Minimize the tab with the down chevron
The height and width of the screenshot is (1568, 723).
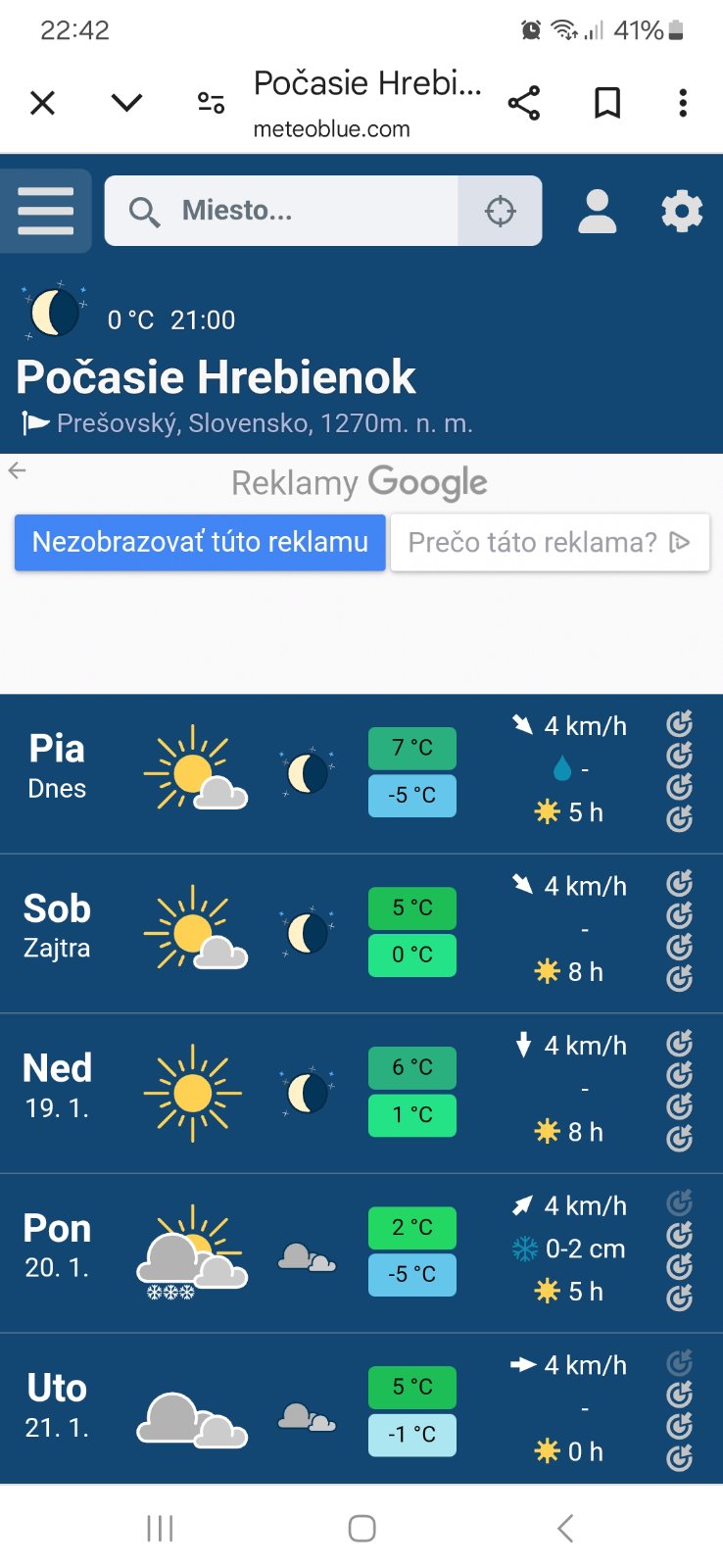tap(127, 102)
